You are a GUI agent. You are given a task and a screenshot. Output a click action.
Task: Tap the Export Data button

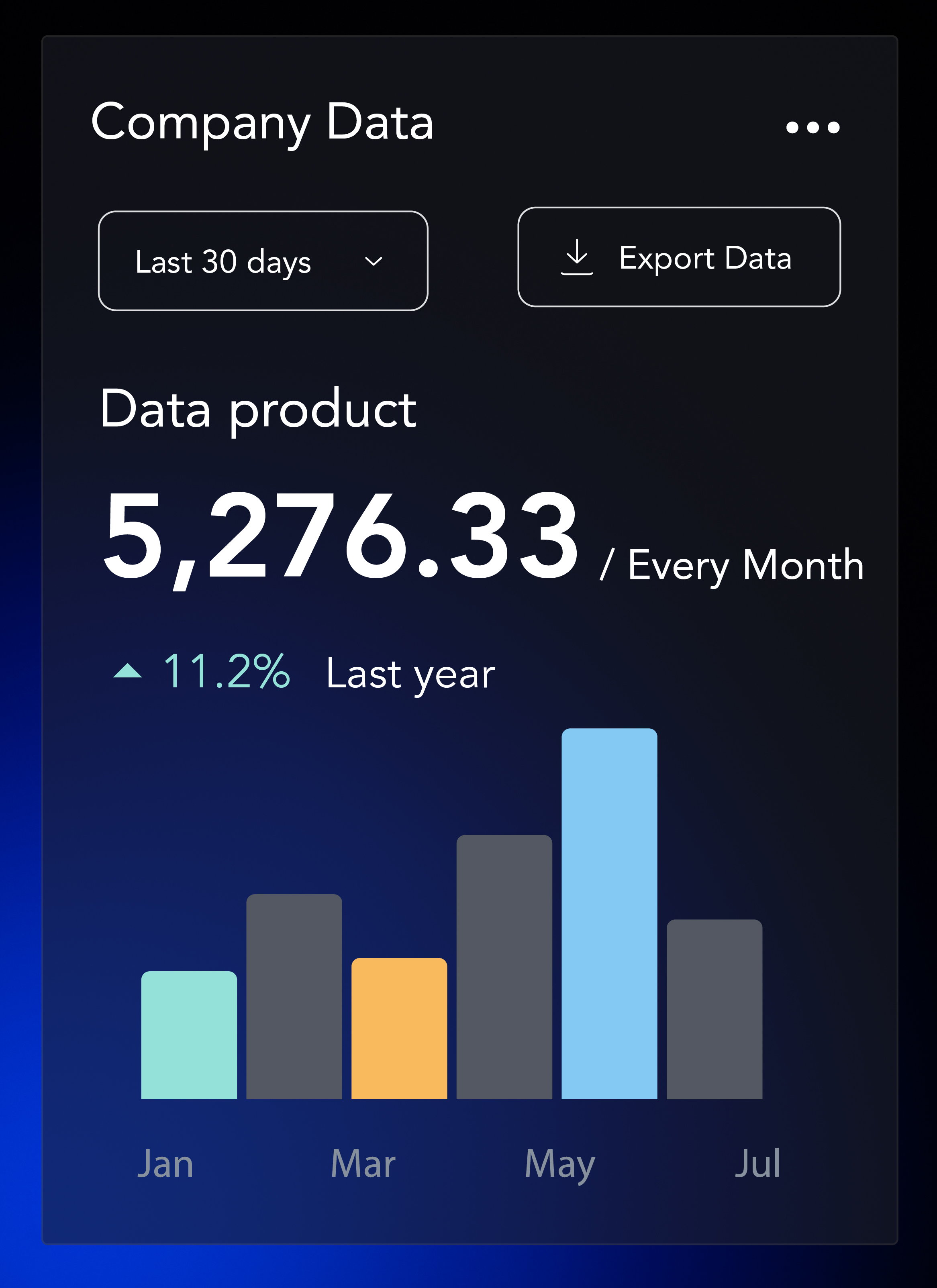[x=678, y=257]
